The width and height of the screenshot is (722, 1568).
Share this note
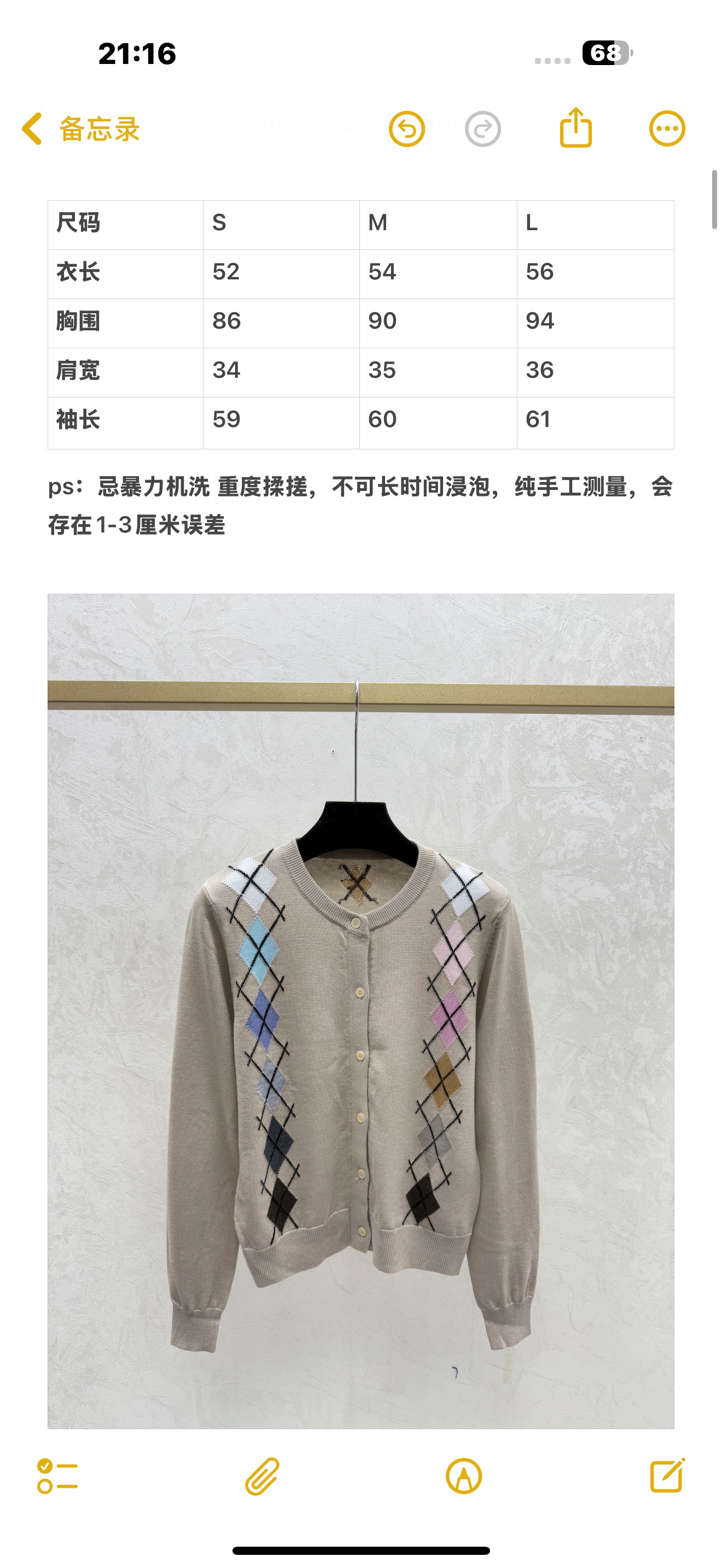(576, 128)
